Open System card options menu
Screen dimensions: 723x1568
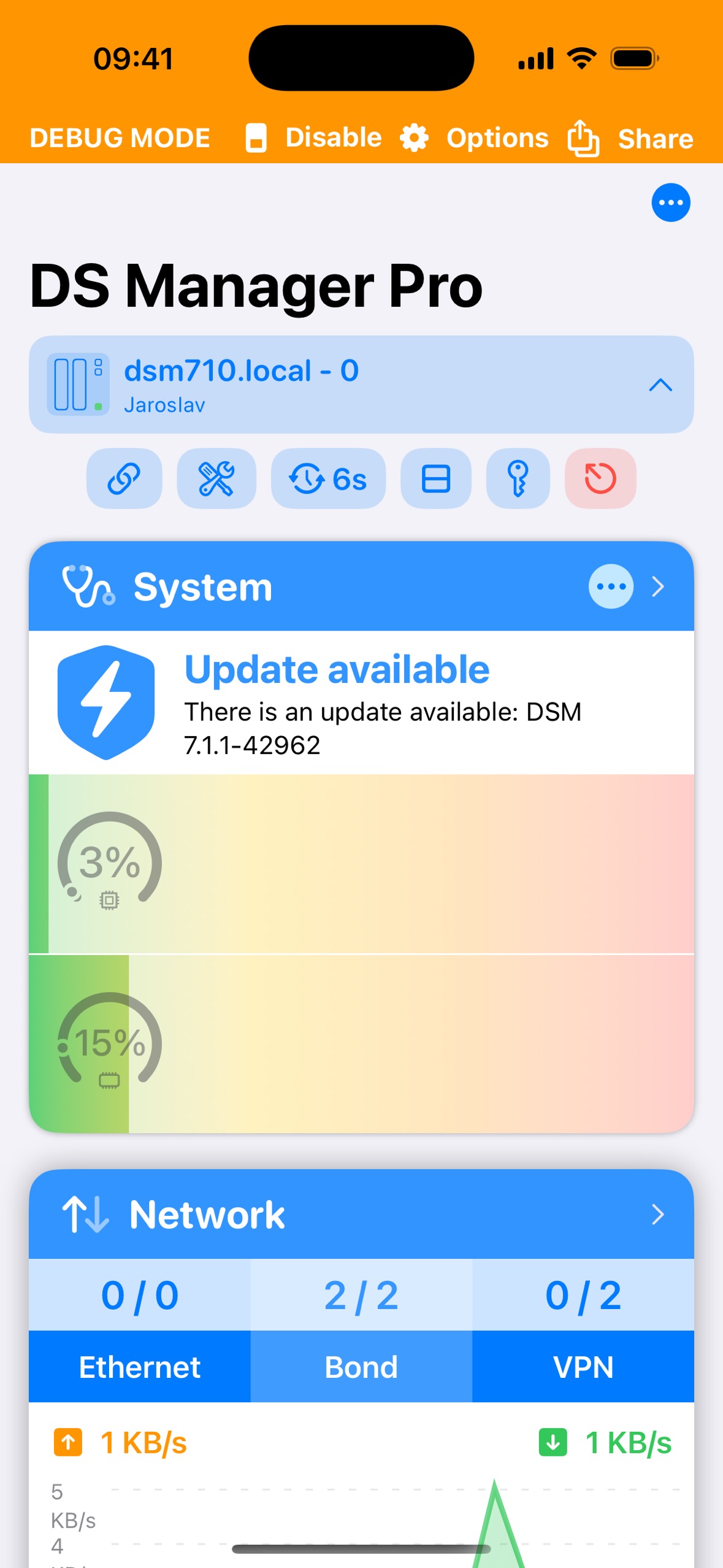click(611, 586)
